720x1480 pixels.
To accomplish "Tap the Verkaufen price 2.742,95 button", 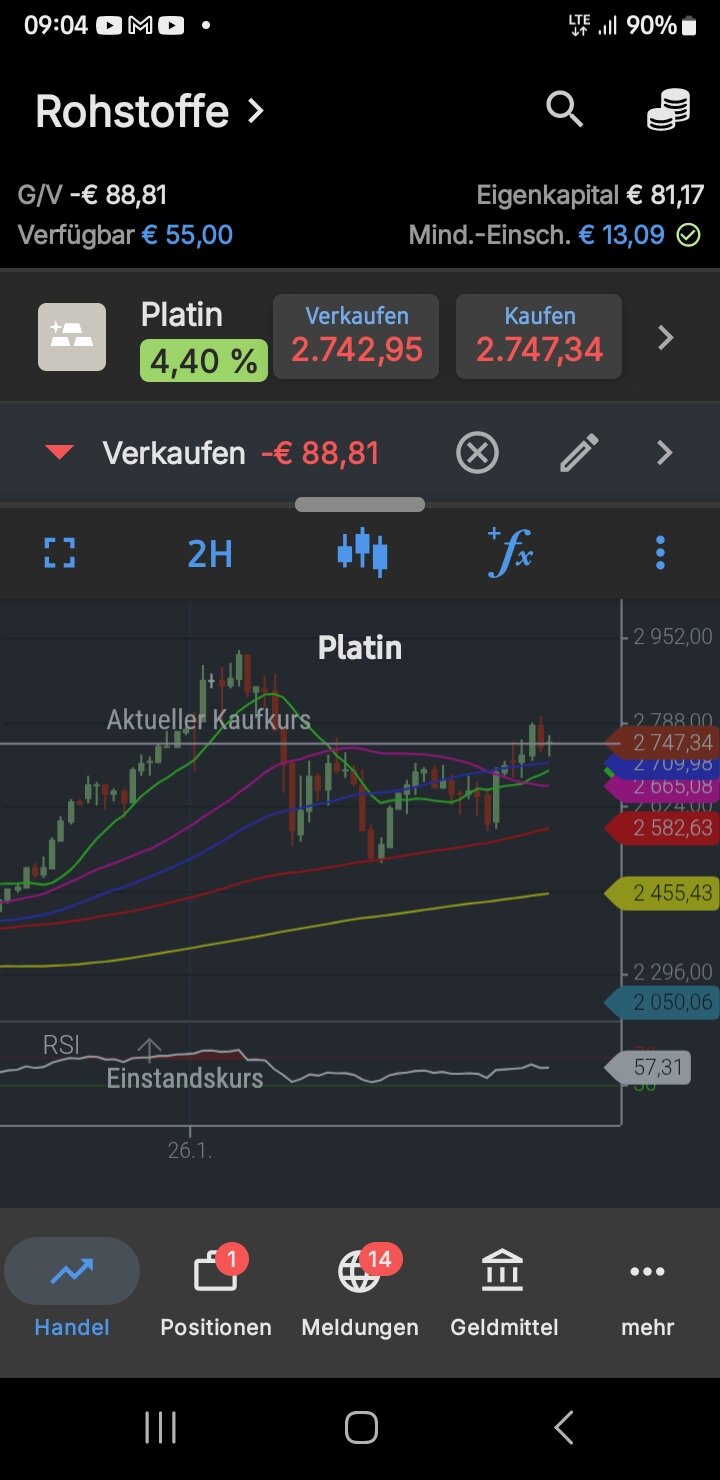I will click(x=356, y=336).
